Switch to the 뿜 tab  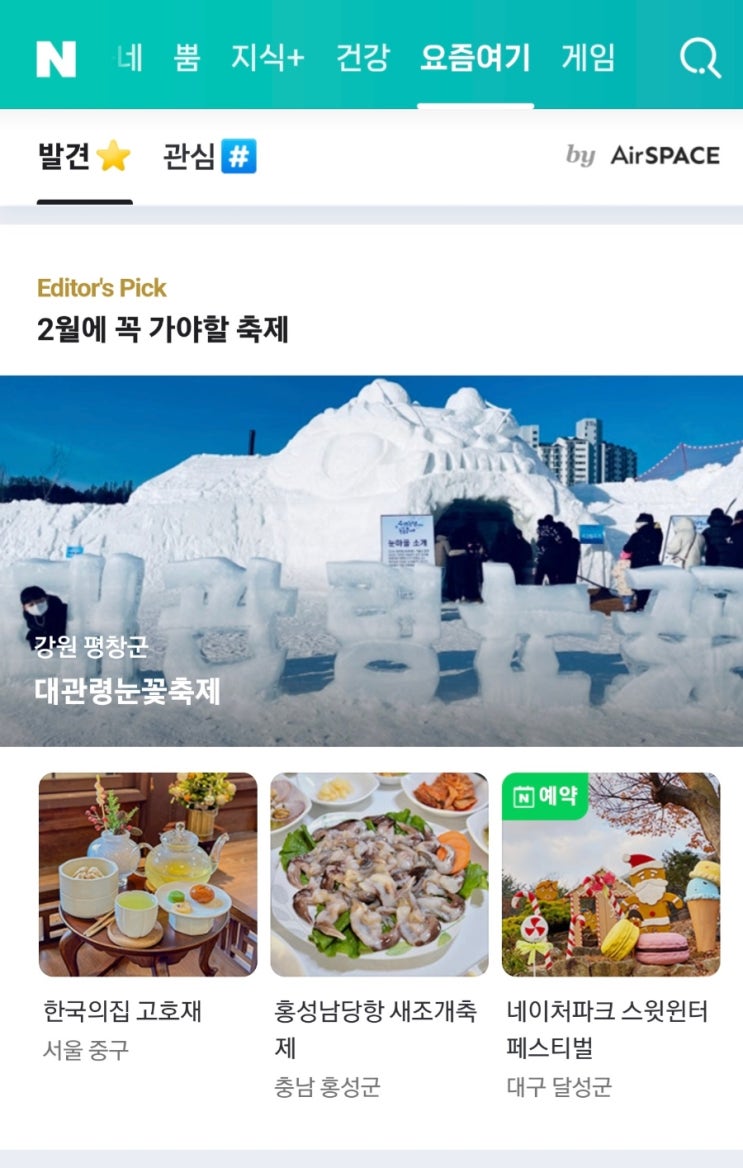coord(187,57)
